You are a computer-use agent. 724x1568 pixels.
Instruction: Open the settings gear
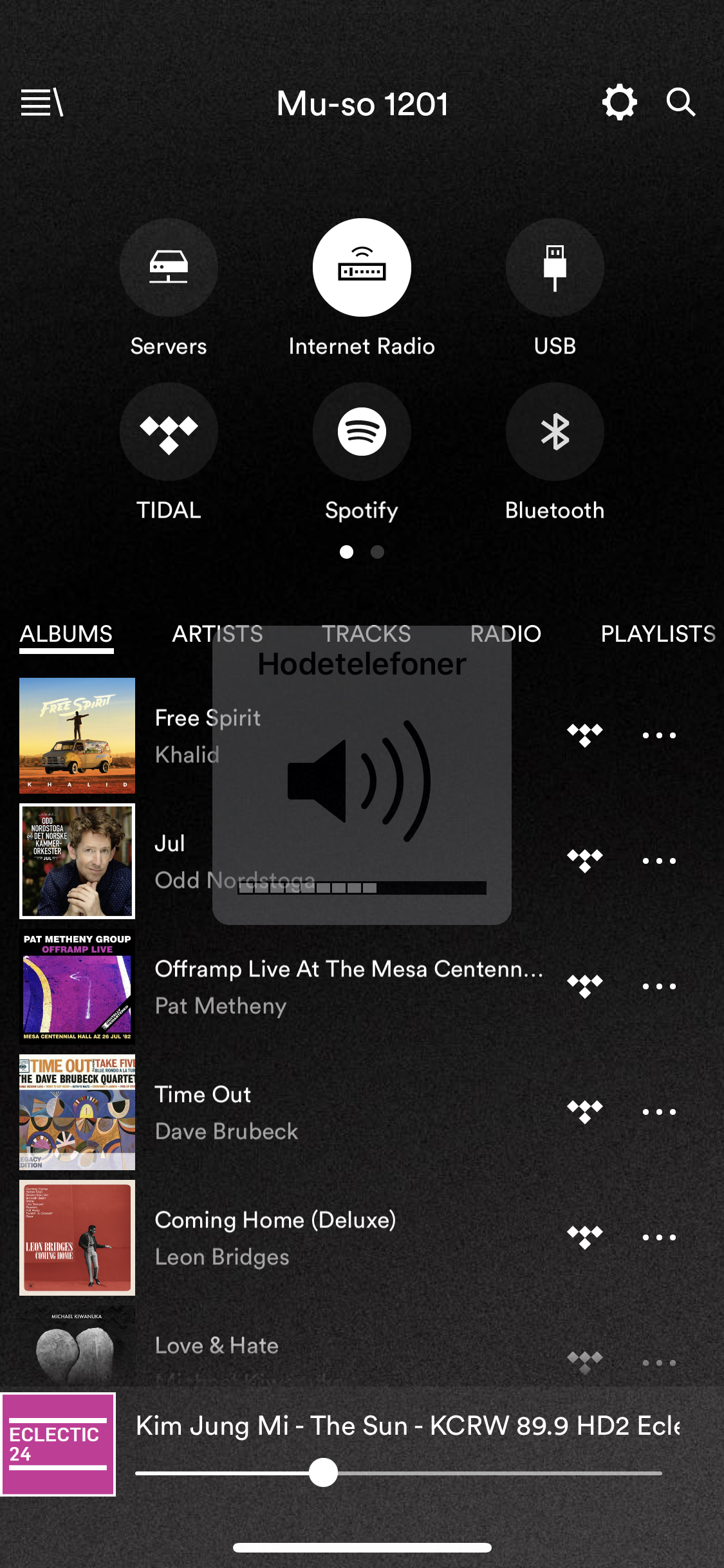coord(619,102)
